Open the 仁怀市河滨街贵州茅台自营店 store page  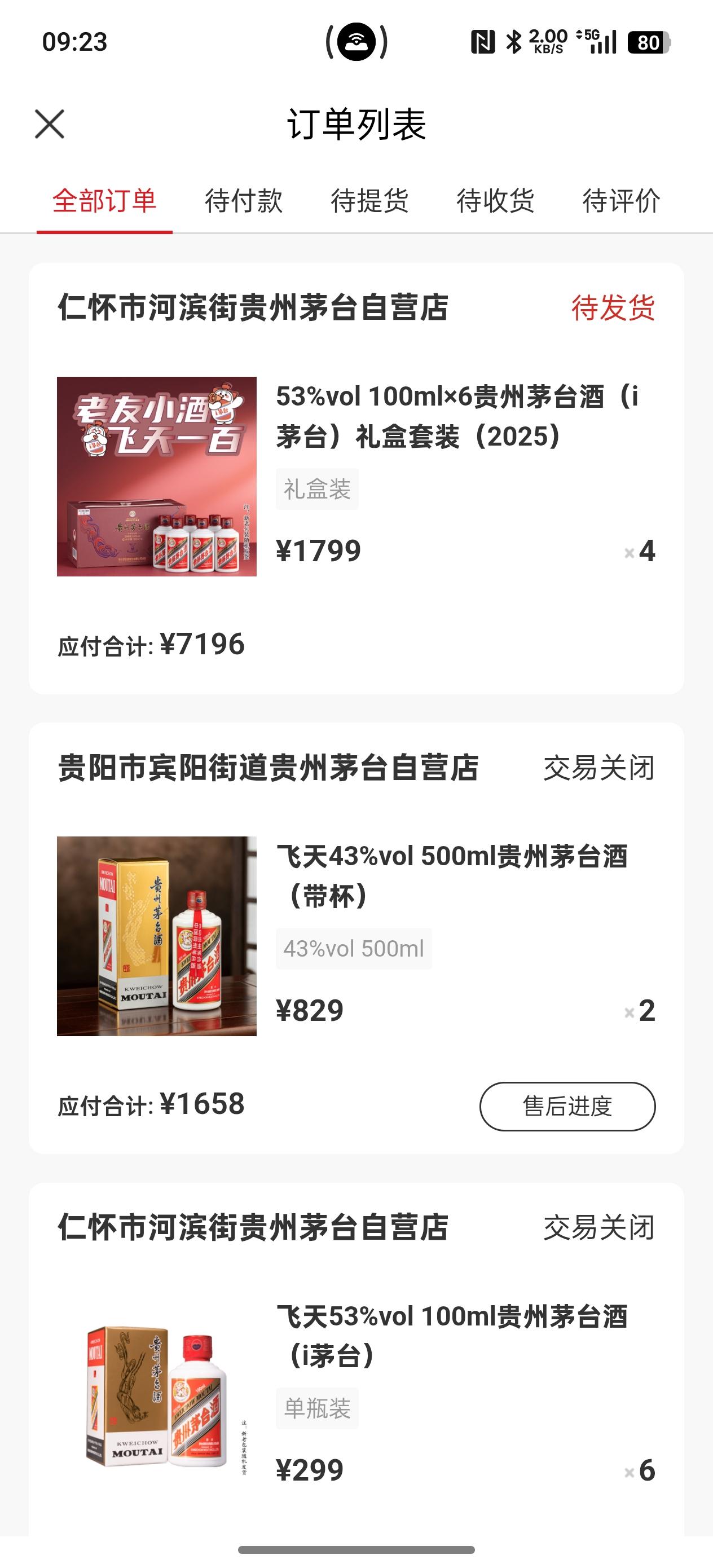(253, 309)
